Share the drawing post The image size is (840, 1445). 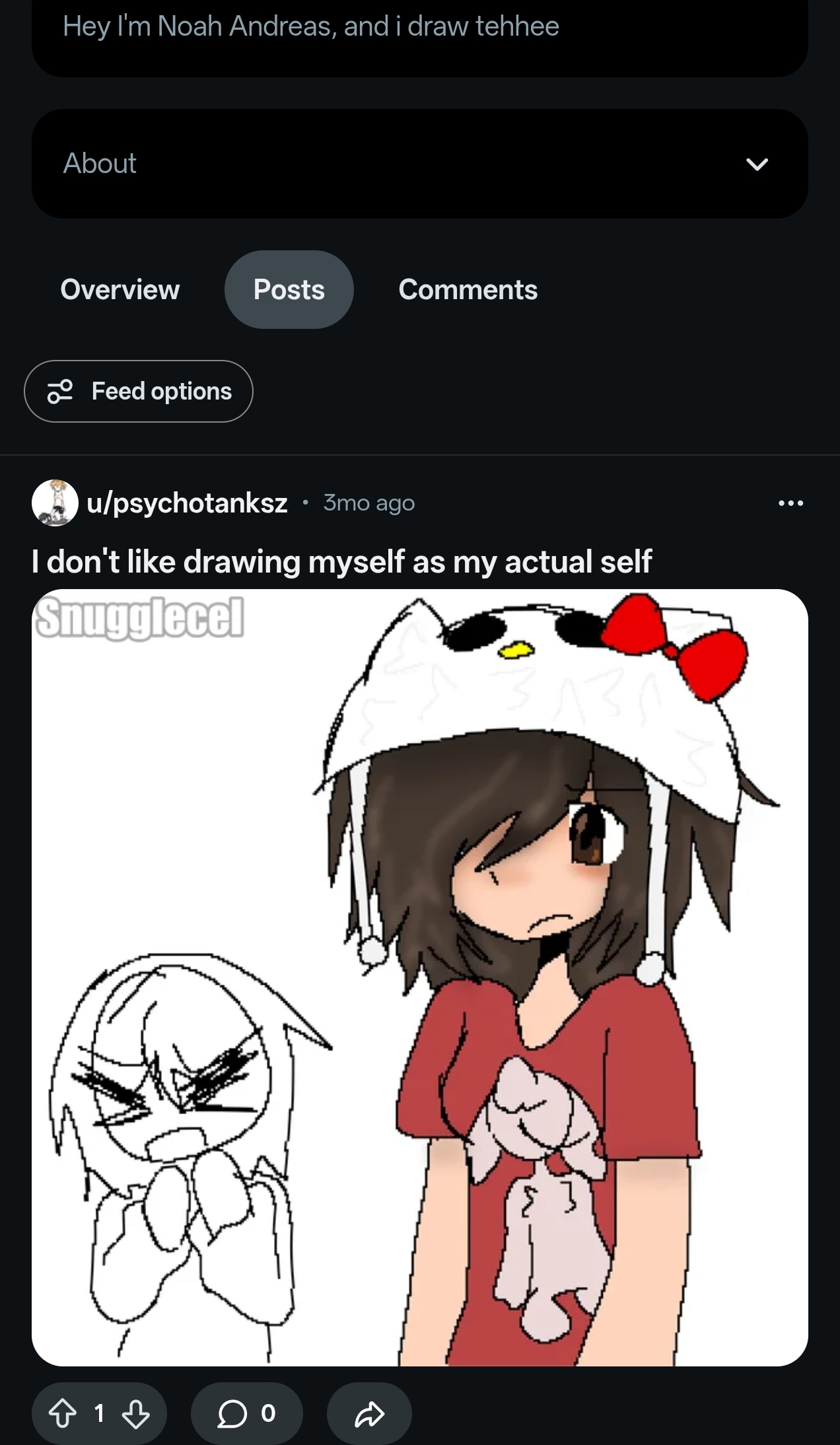click(x=369, y=1413)
